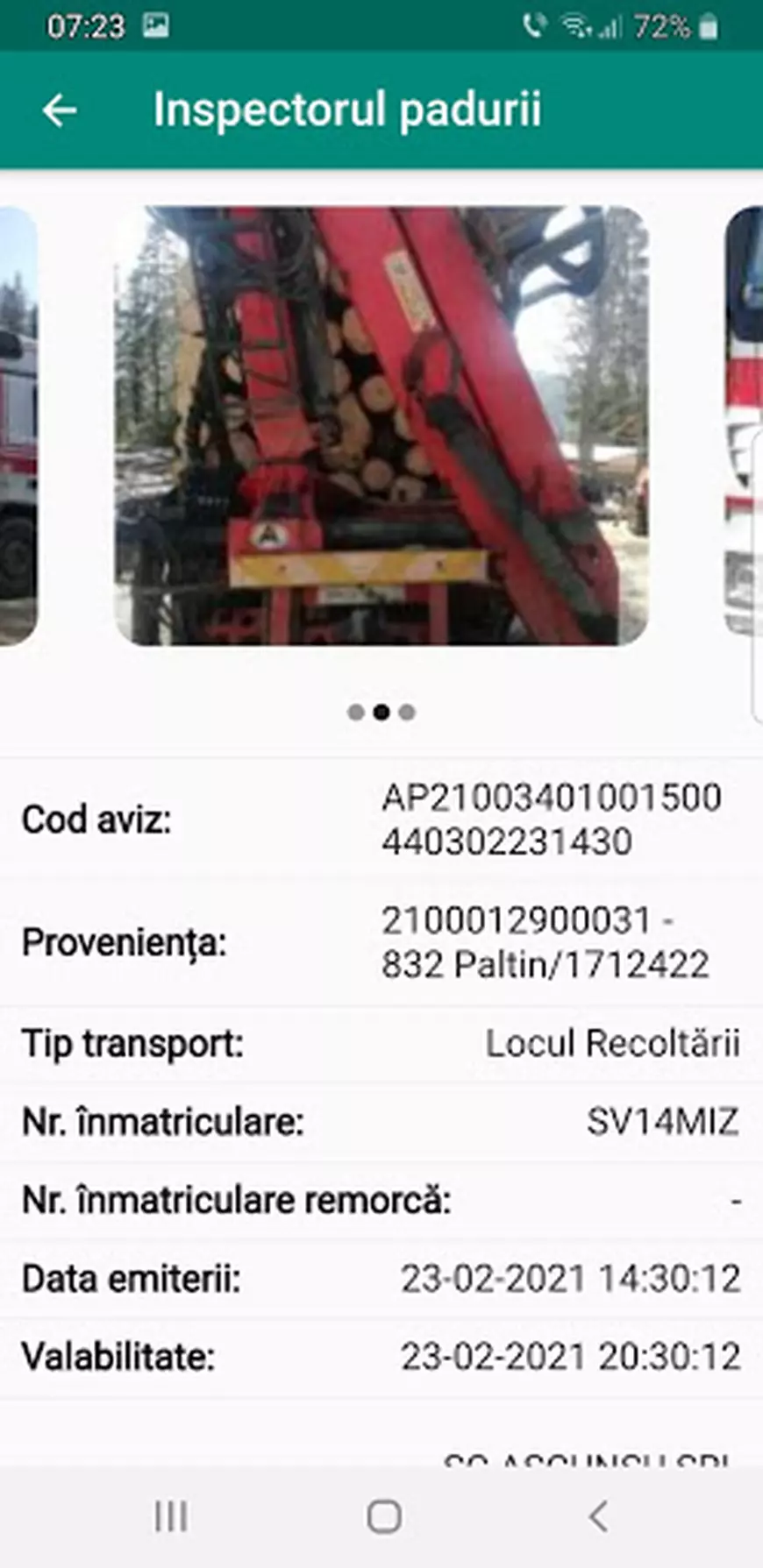Select the third carousel page indicator dot

[x=406, y=712]
